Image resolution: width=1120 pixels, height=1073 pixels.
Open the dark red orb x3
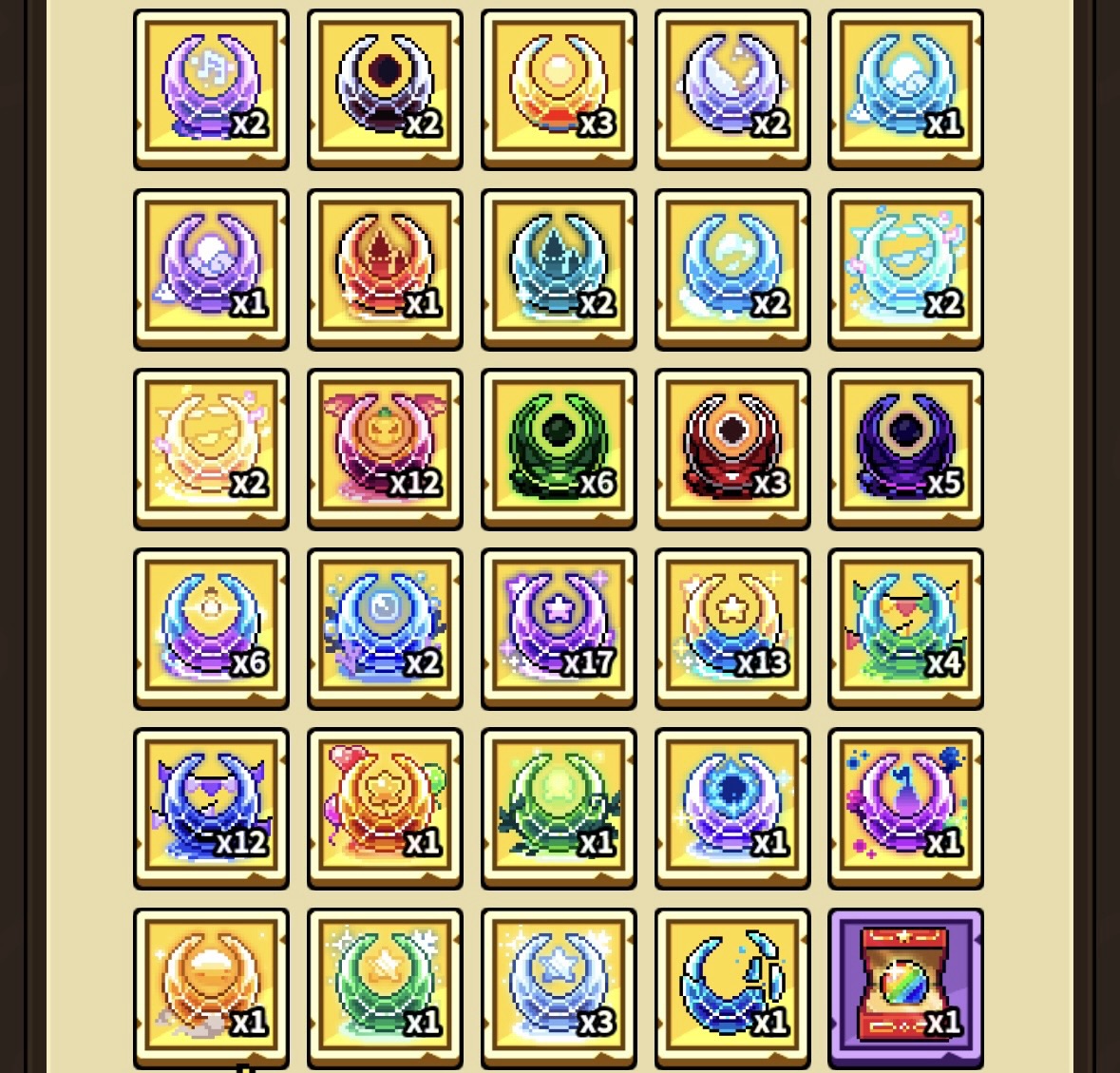click(732, 448)
